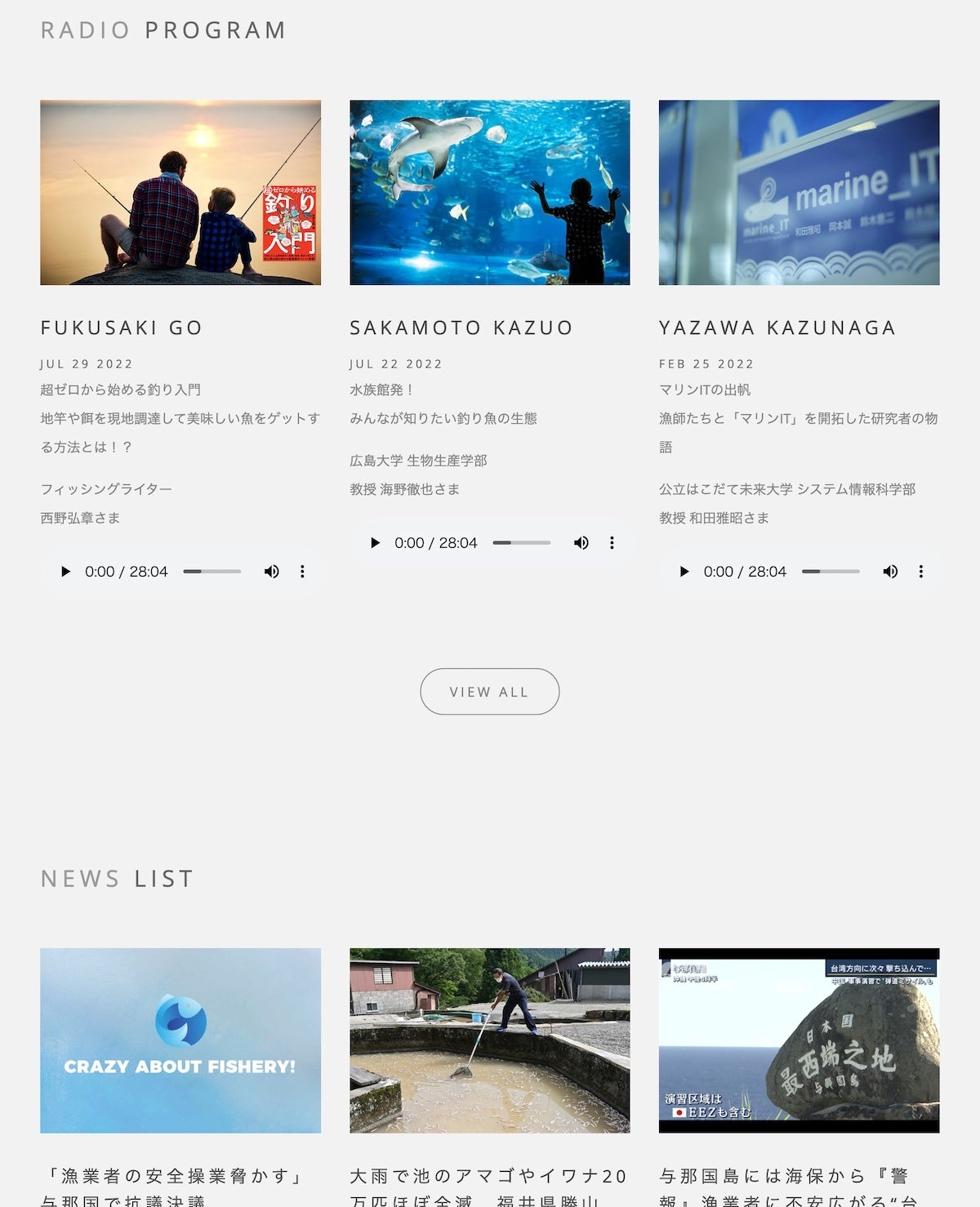The height and width of the screenshot is (1207, 980).
Task: Open the Yazawa Kazunaga marine_IT thumbnail
Action: pos(799,193)
